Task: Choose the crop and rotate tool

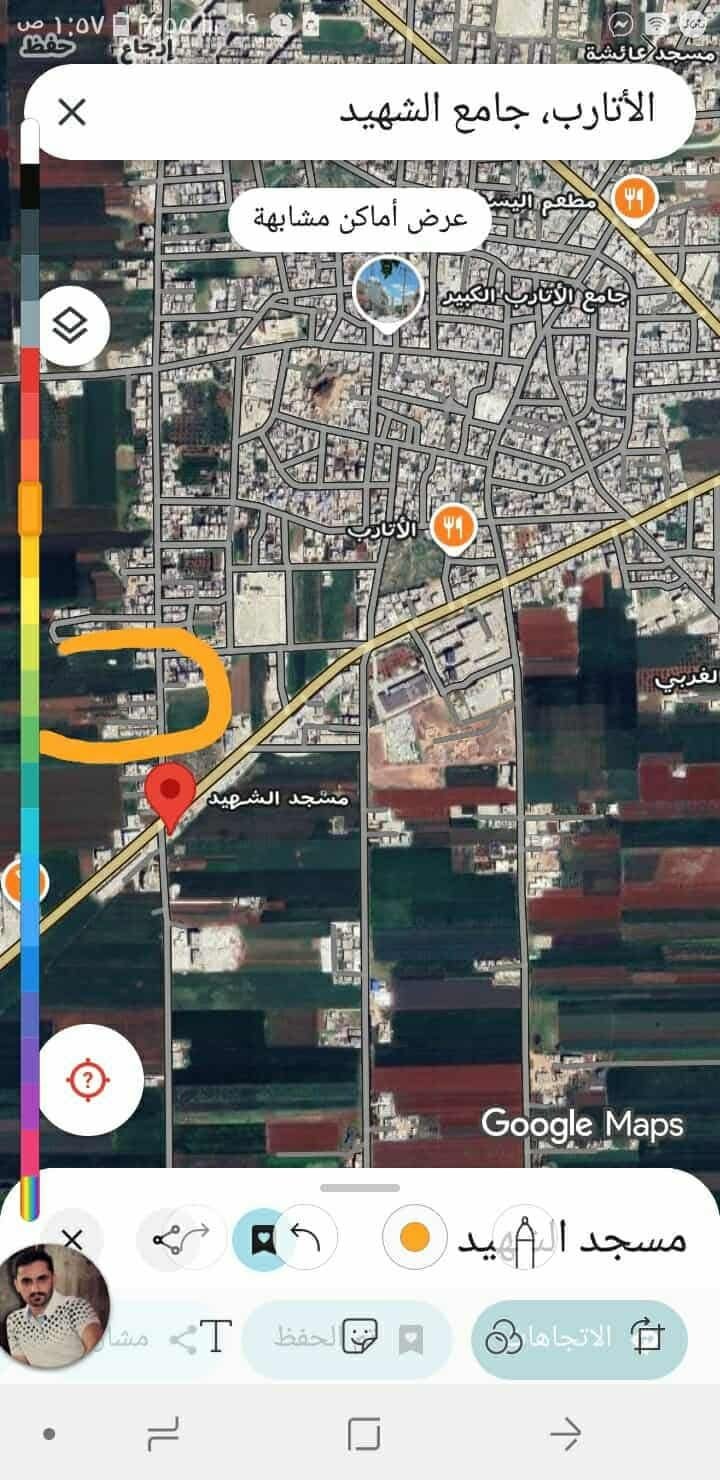Action: tap(641, 1337)
